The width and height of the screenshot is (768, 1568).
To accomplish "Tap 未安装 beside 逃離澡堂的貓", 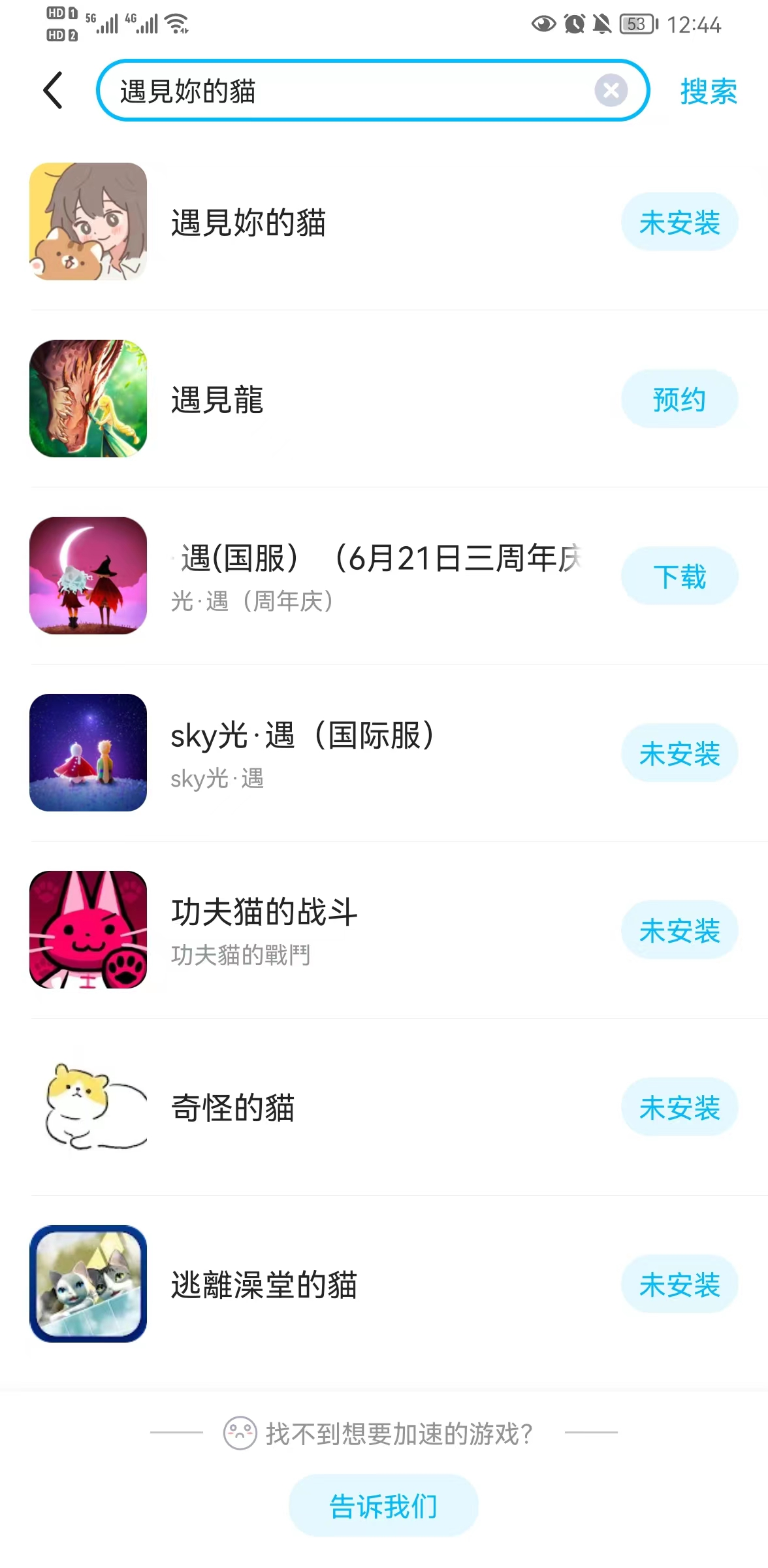I will [679, 1284].
